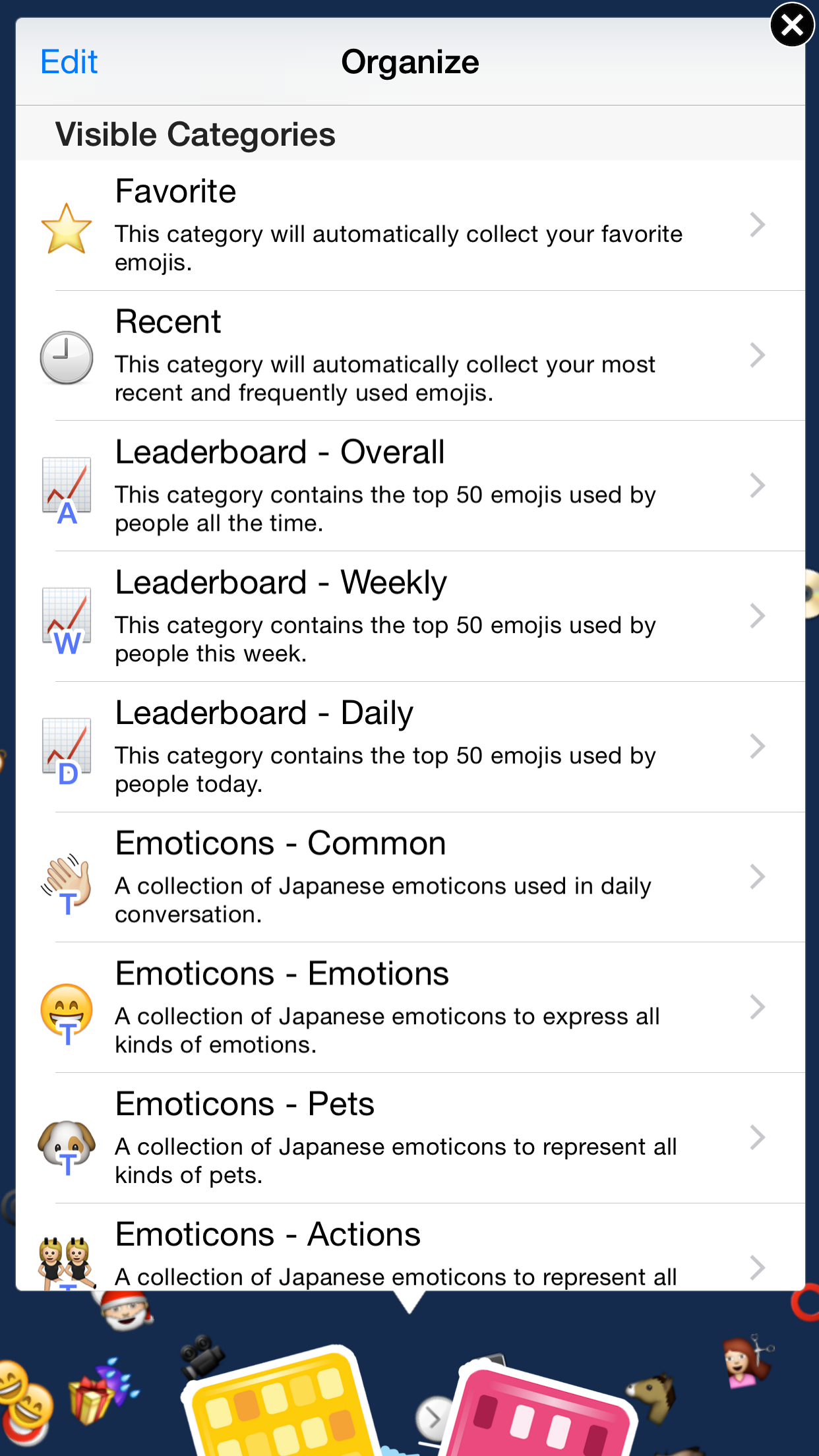Open the Favorite category

(410, 226)
